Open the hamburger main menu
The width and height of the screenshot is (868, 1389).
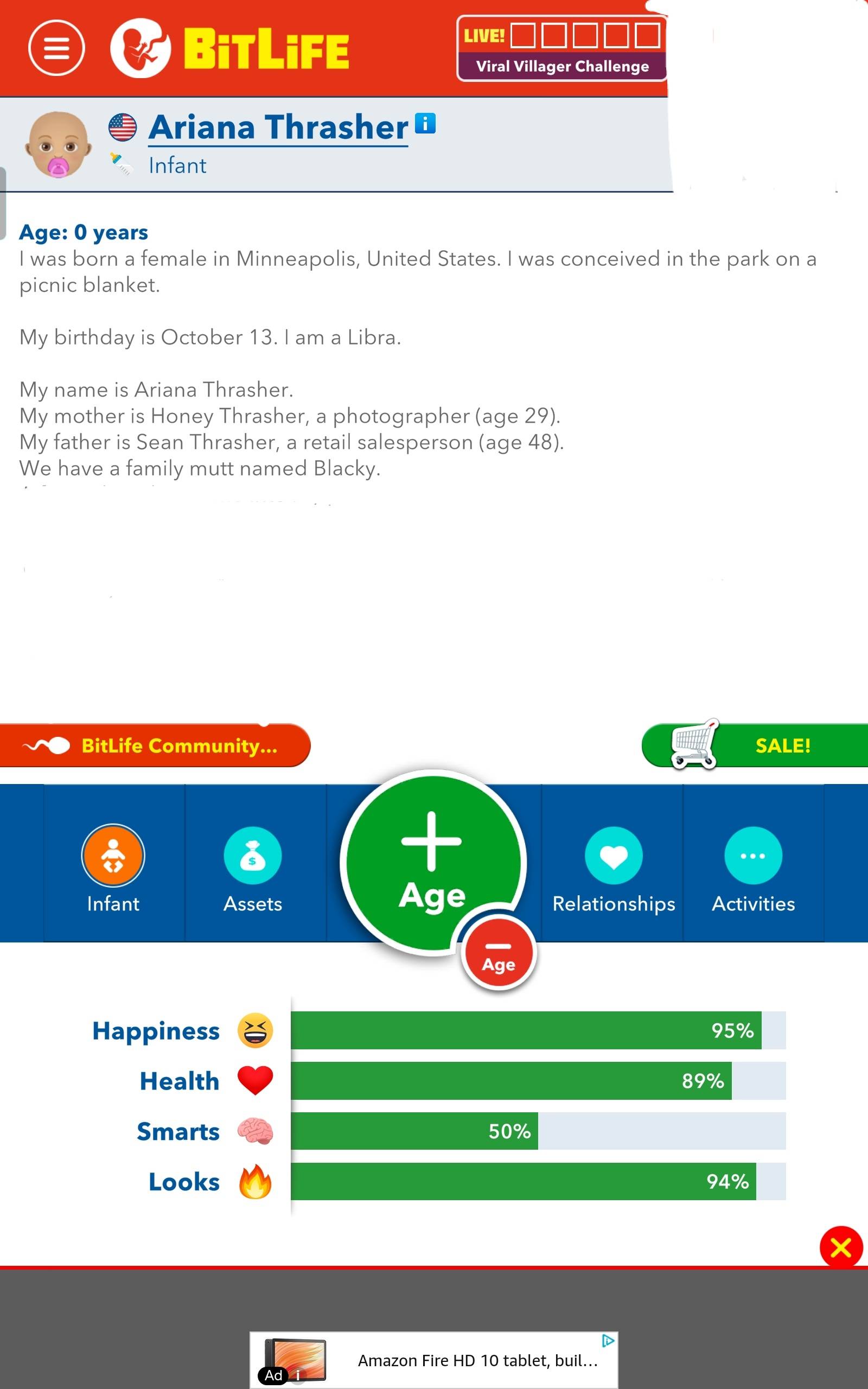56,48
